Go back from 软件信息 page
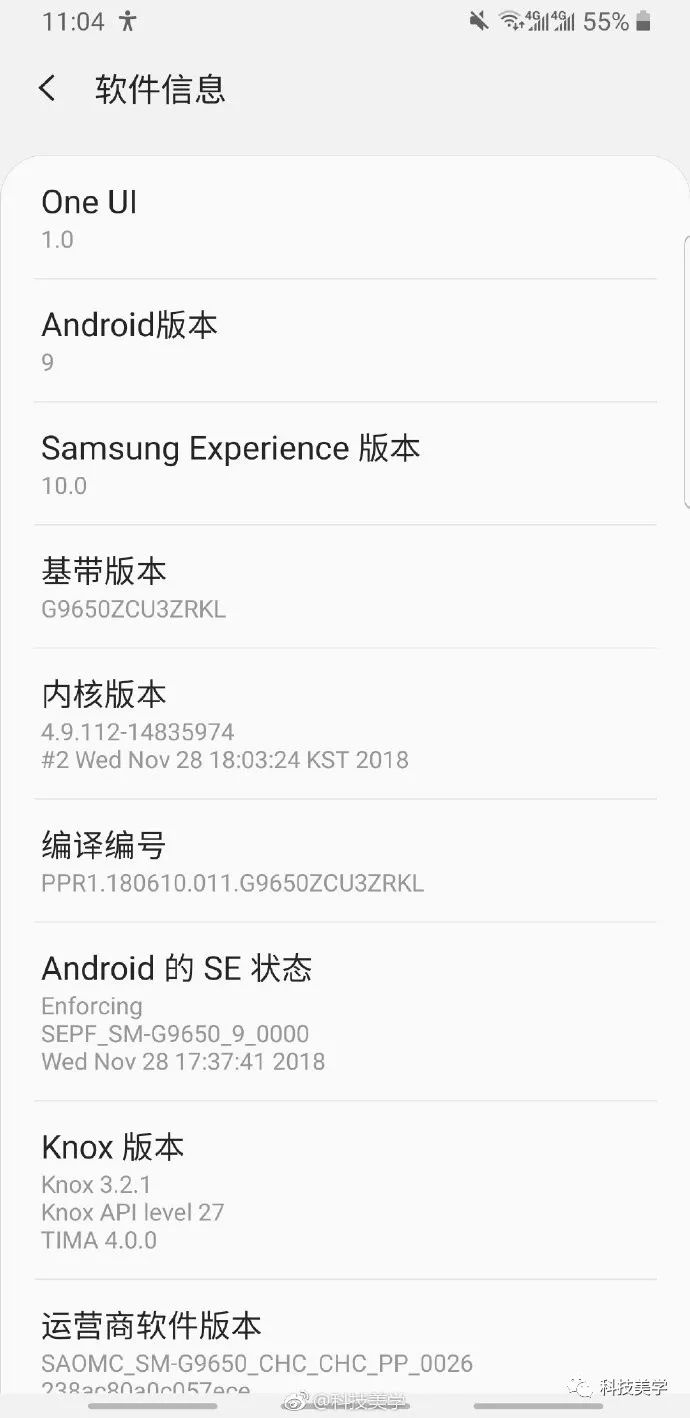 point(47,89)
